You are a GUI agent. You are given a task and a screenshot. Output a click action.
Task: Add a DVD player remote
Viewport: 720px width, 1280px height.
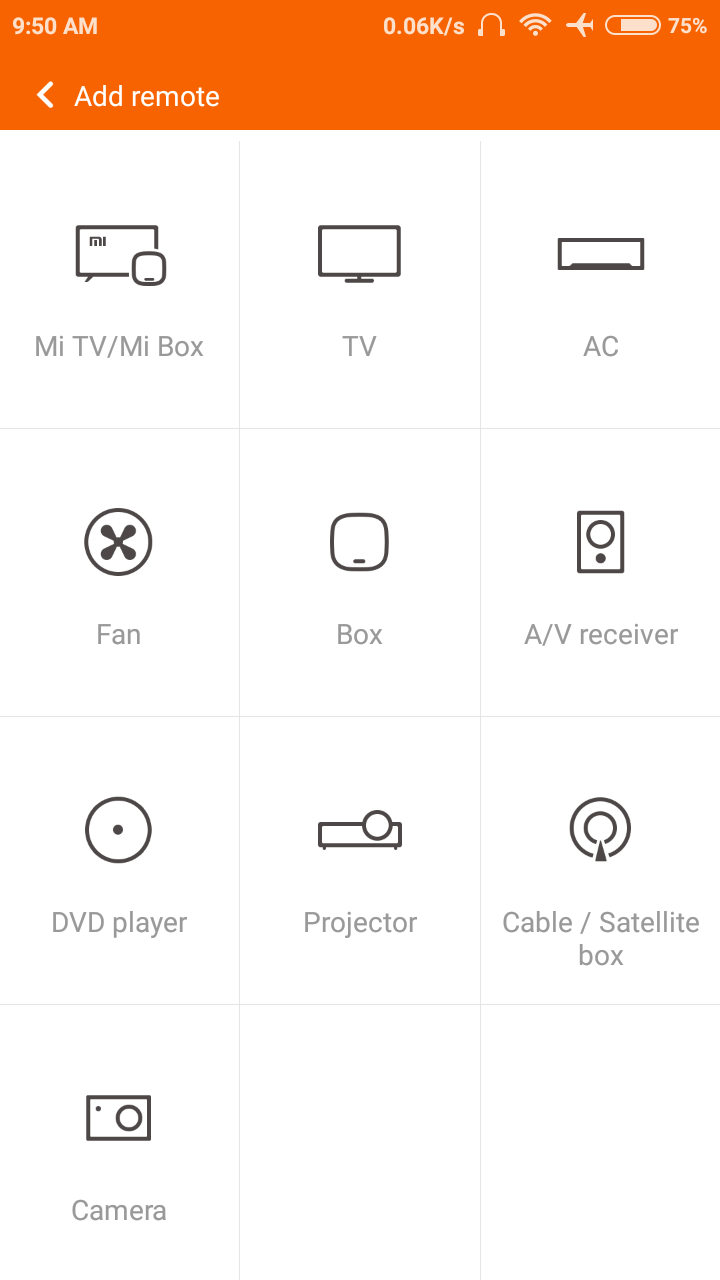tap(118, 862)
